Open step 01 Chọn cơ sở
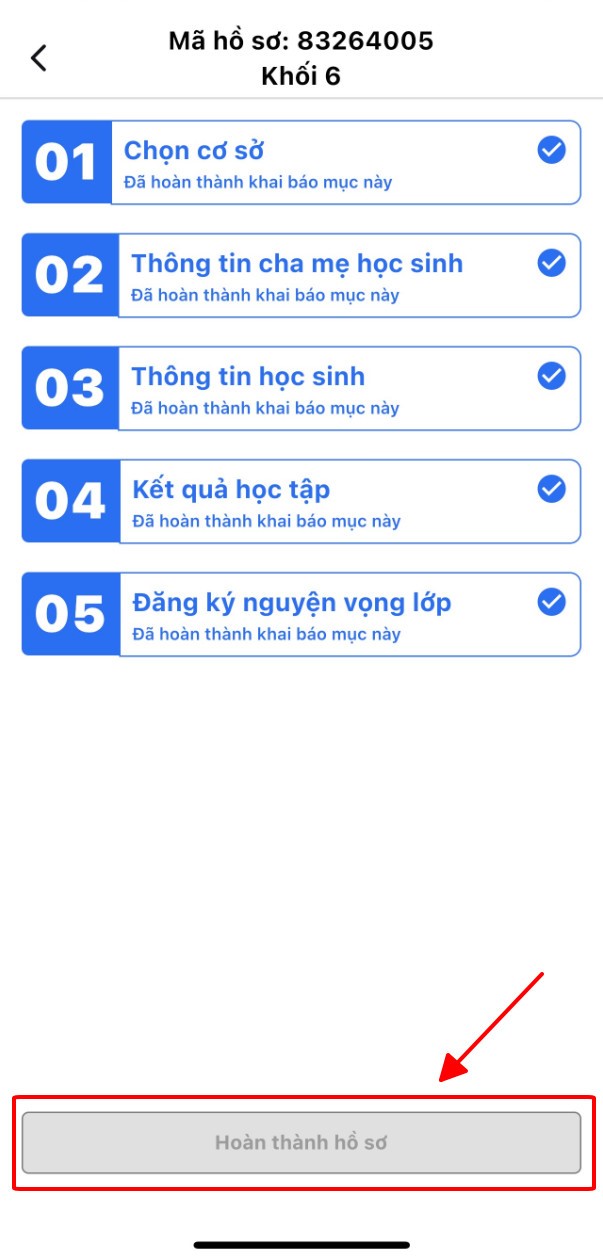The width and height of the screenshot is (603, 1259). pos(301,162)
